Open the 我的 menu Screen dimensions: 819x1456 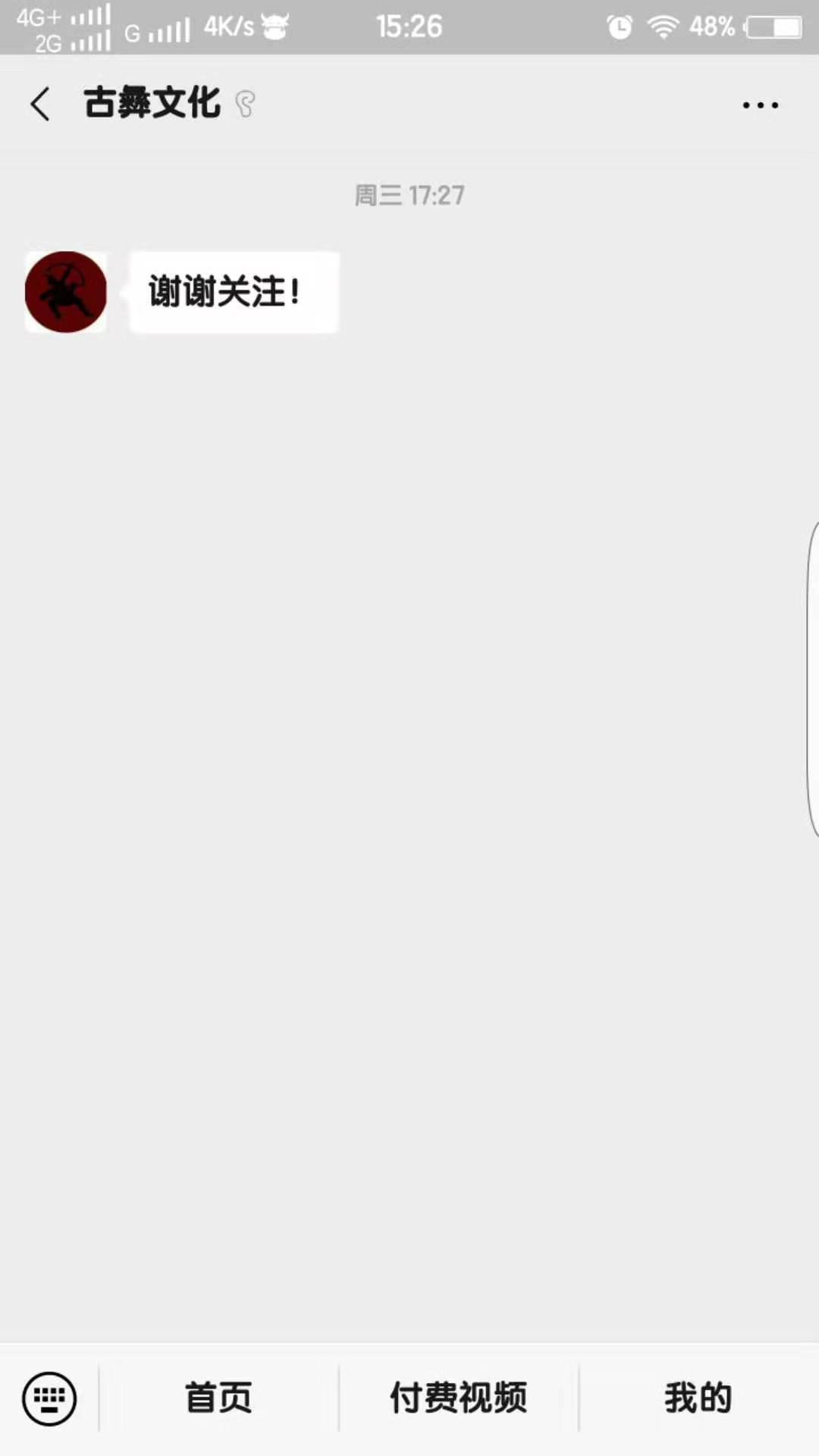click(x=698, y=1398)
